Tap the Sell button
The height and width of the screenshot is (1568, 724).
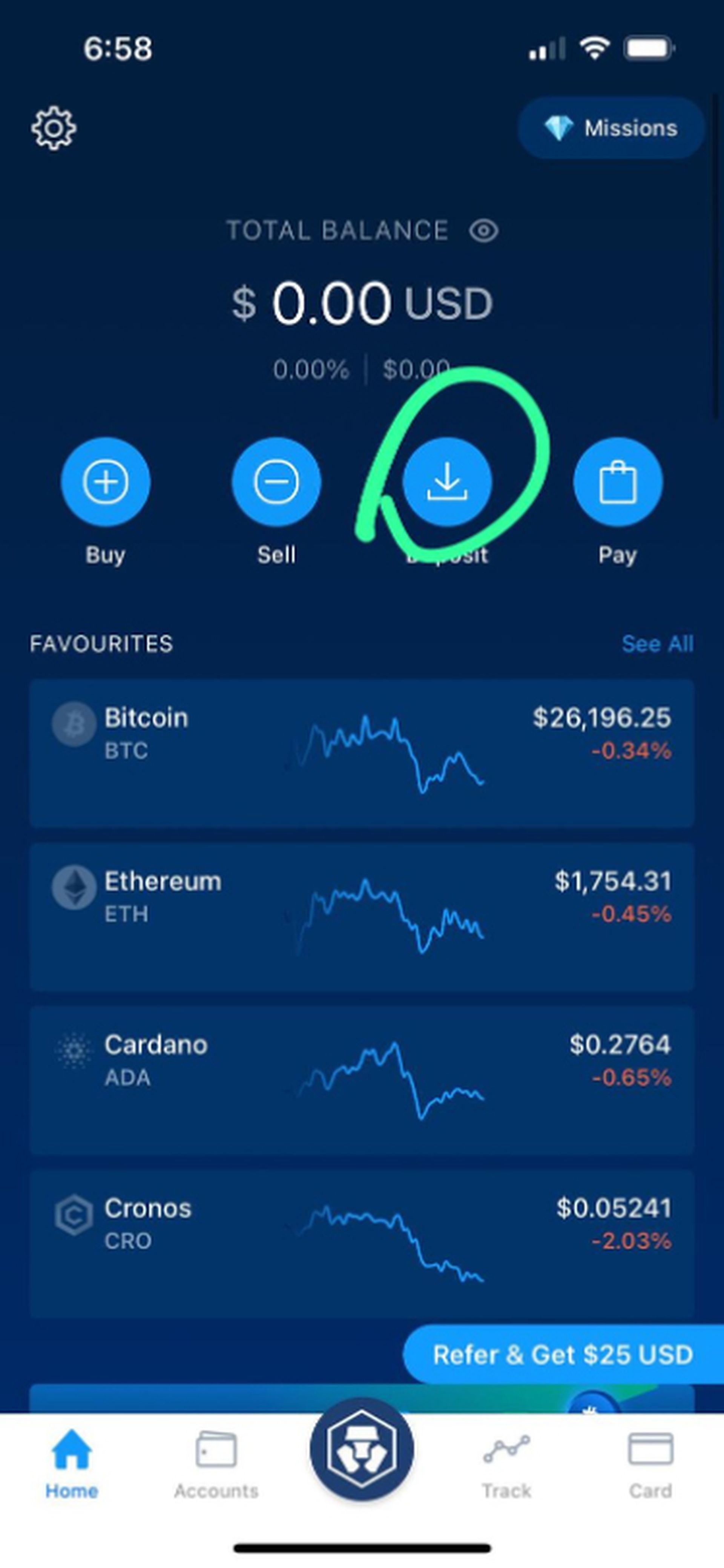tap(276, 482)
